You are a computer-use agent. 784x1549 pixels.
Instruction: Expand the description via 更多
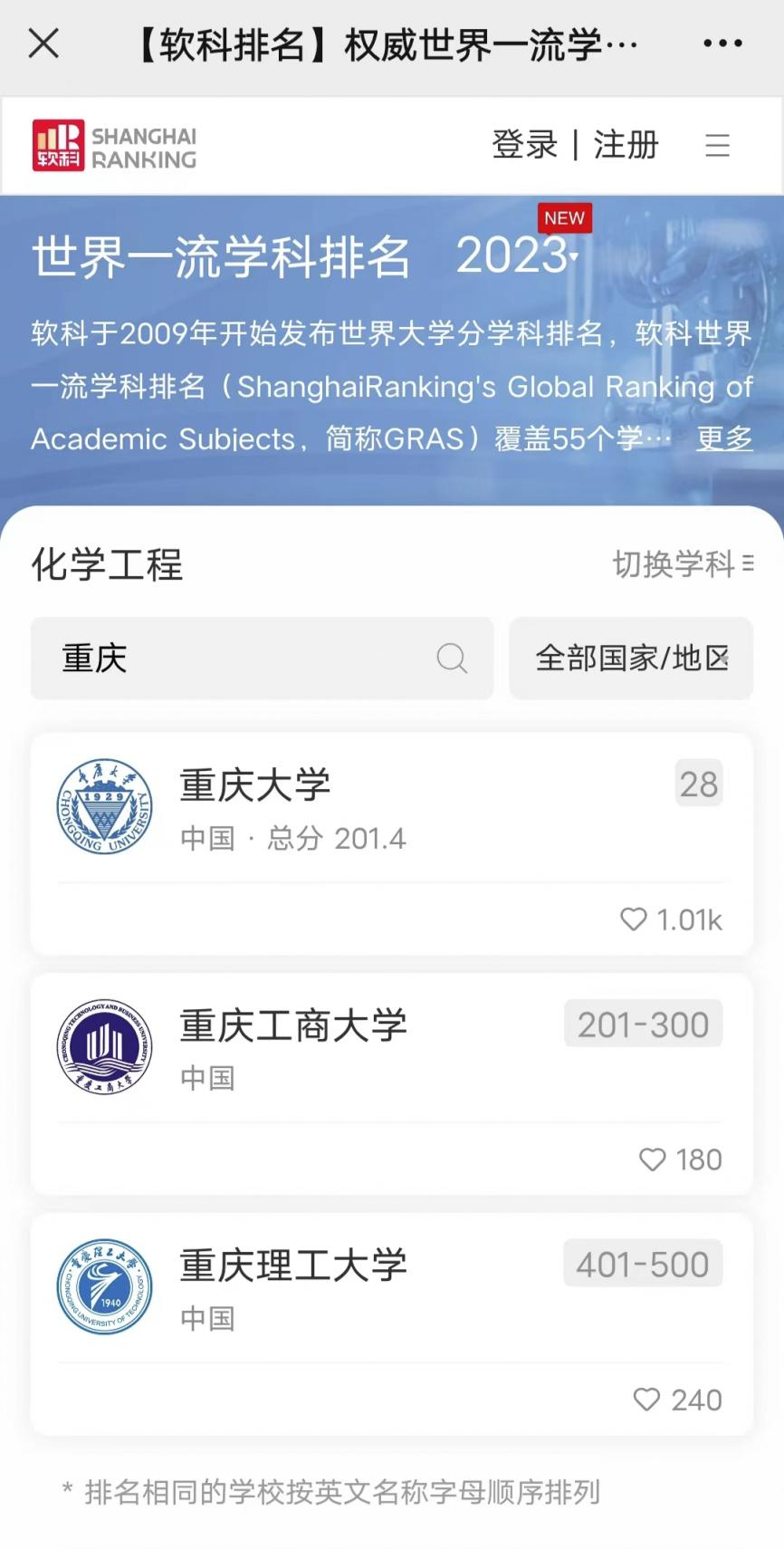tap(724, 438)
